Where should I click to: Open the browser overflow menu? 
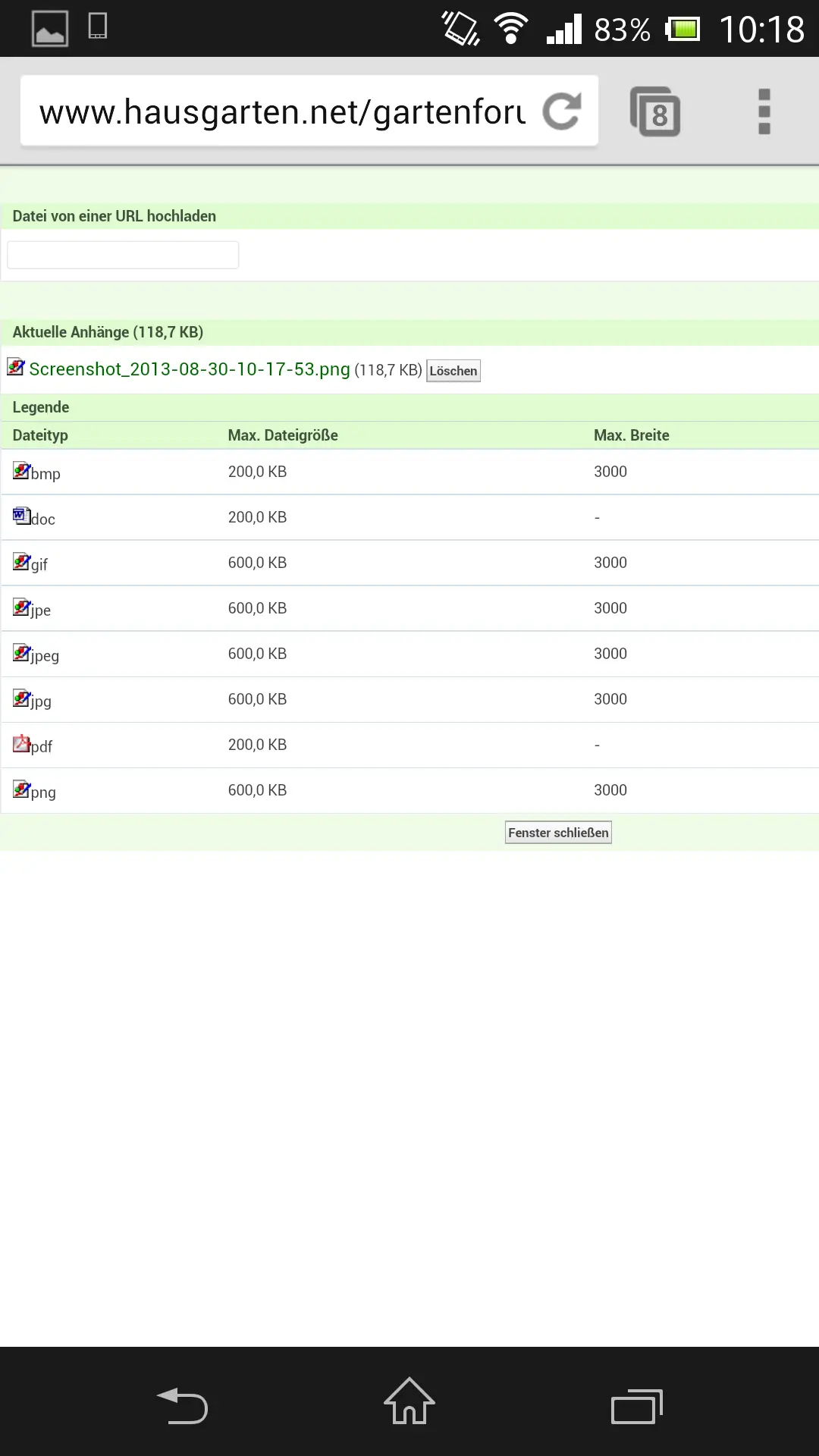click(x=764, y=112)
